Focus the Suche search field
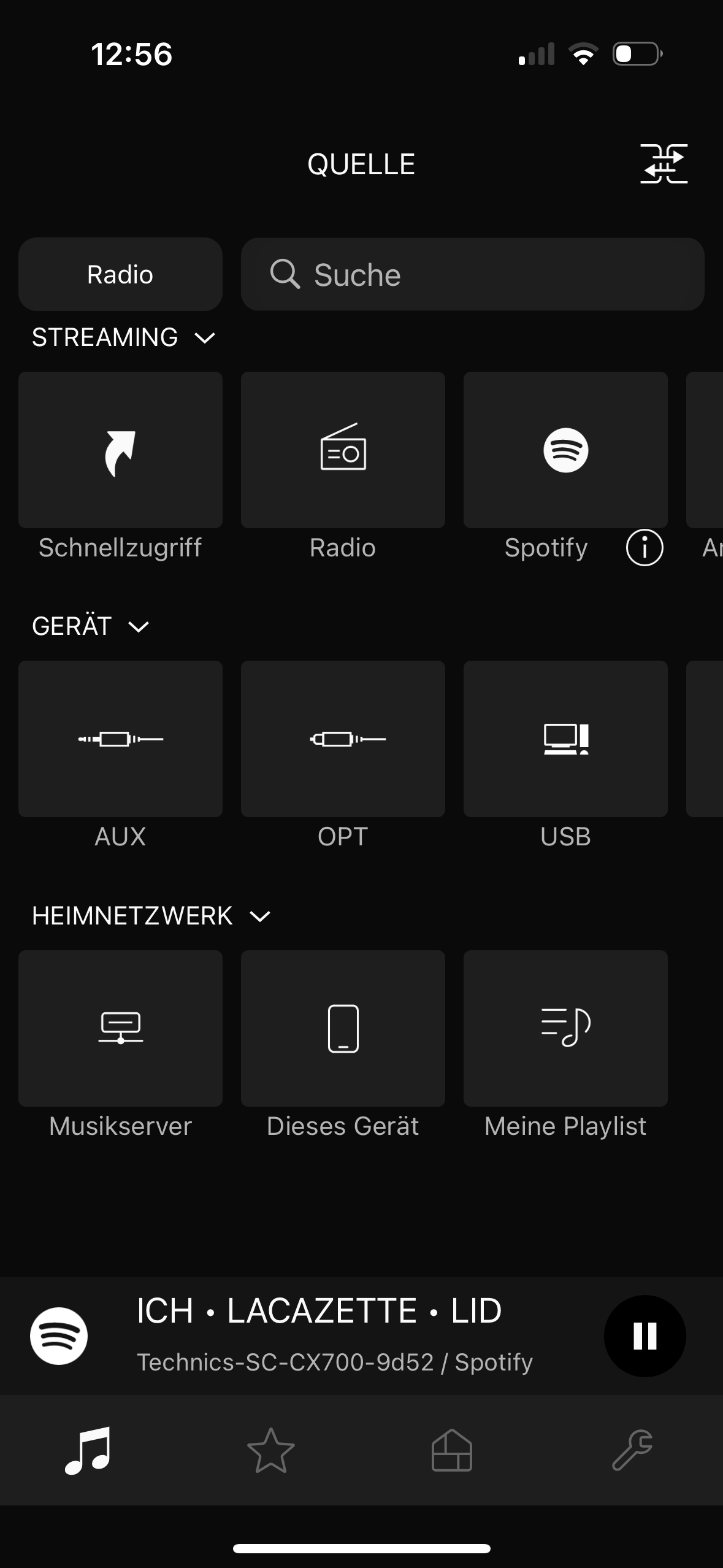The height and width of the screenshot is (1568, 723). [x=472, y=274]
